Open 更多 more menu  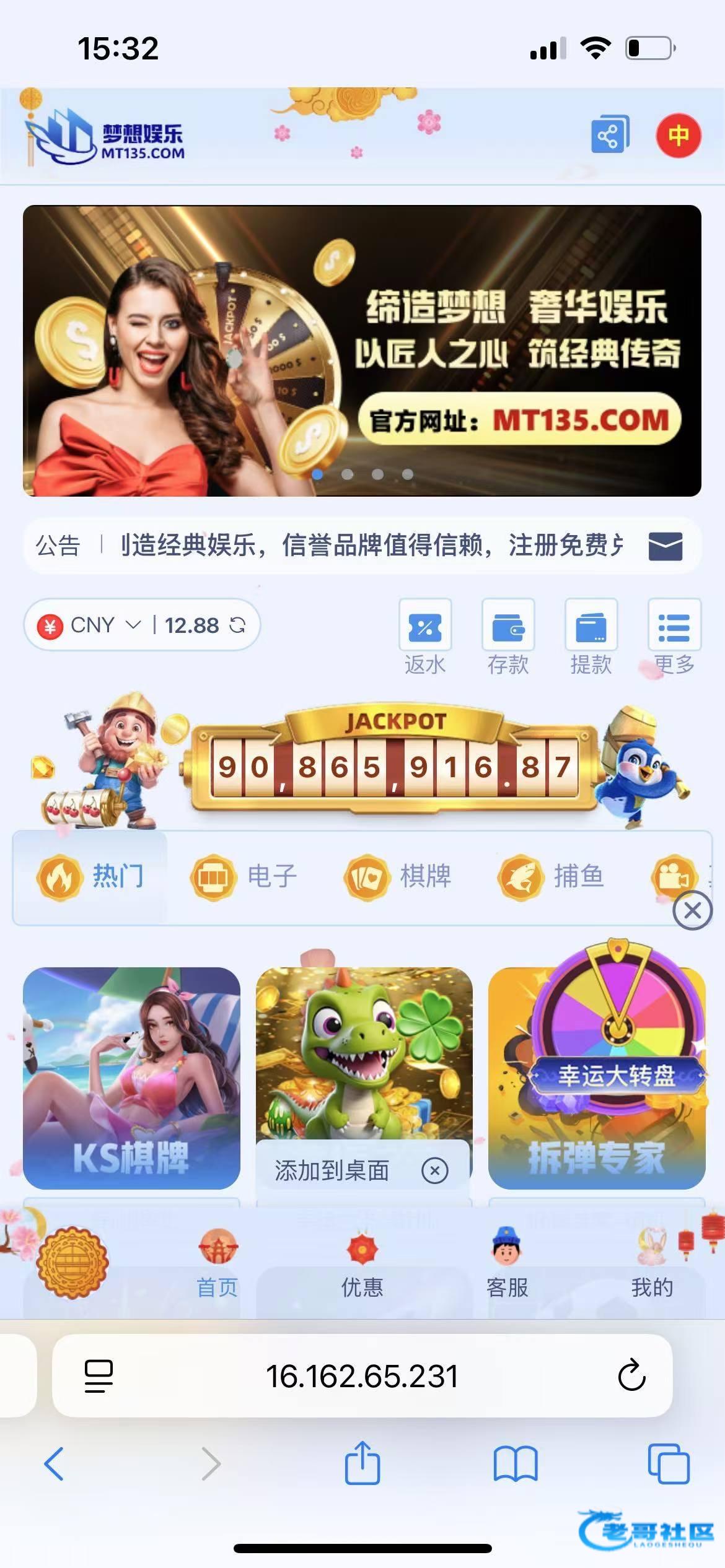pos(674,637)
